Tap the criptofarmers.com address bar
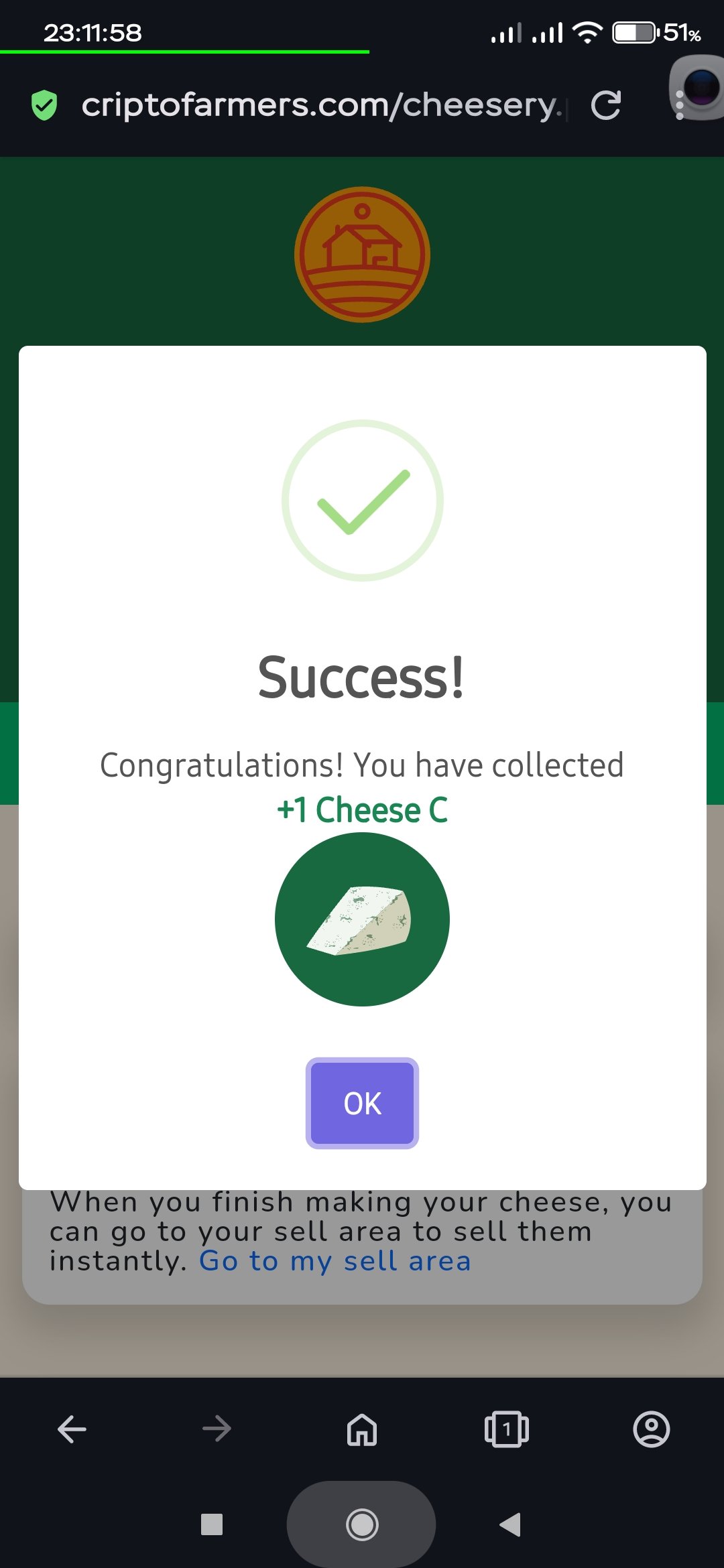This screenshot has width=724, height=1568. pyautogui.click(x=320, y=105)
